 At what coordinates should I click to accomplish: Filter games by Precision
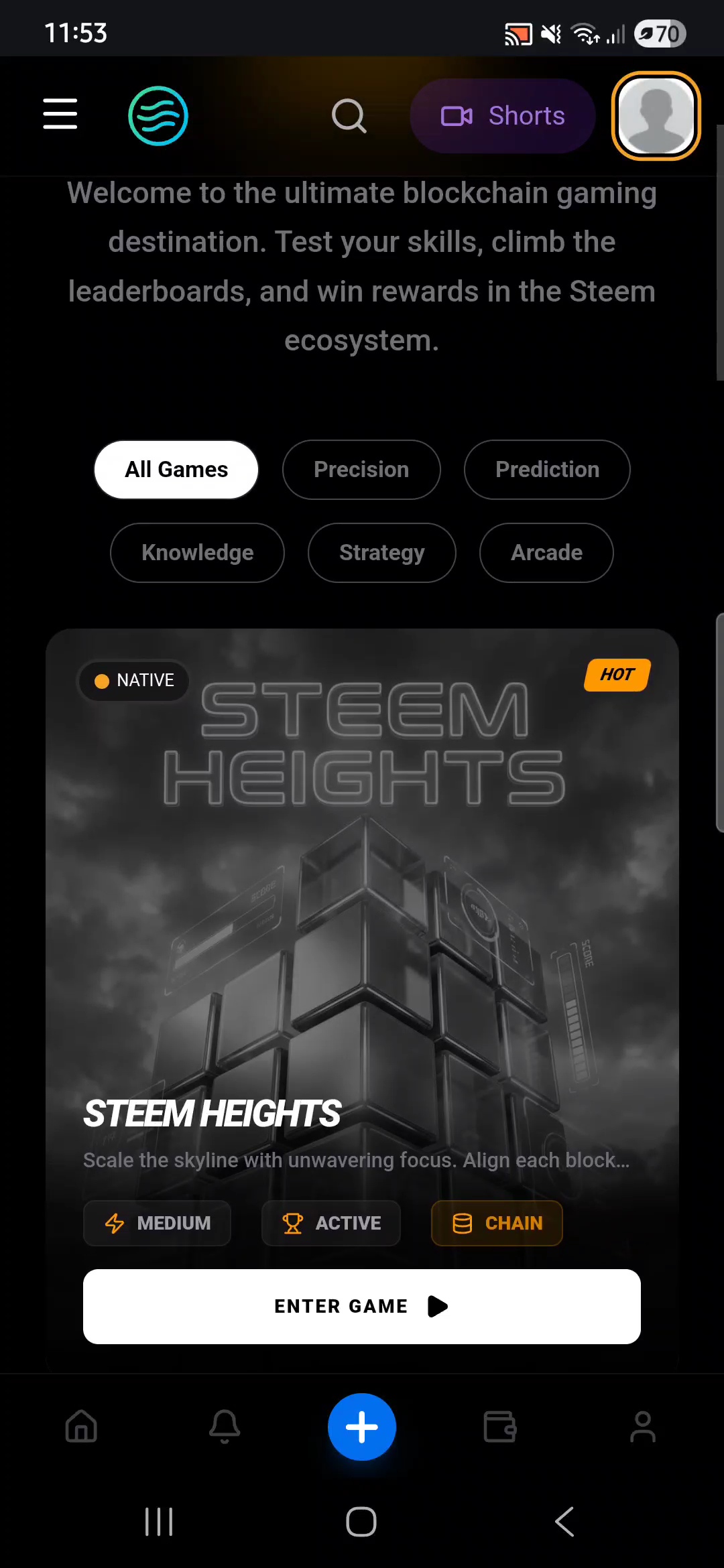[361, 470]
